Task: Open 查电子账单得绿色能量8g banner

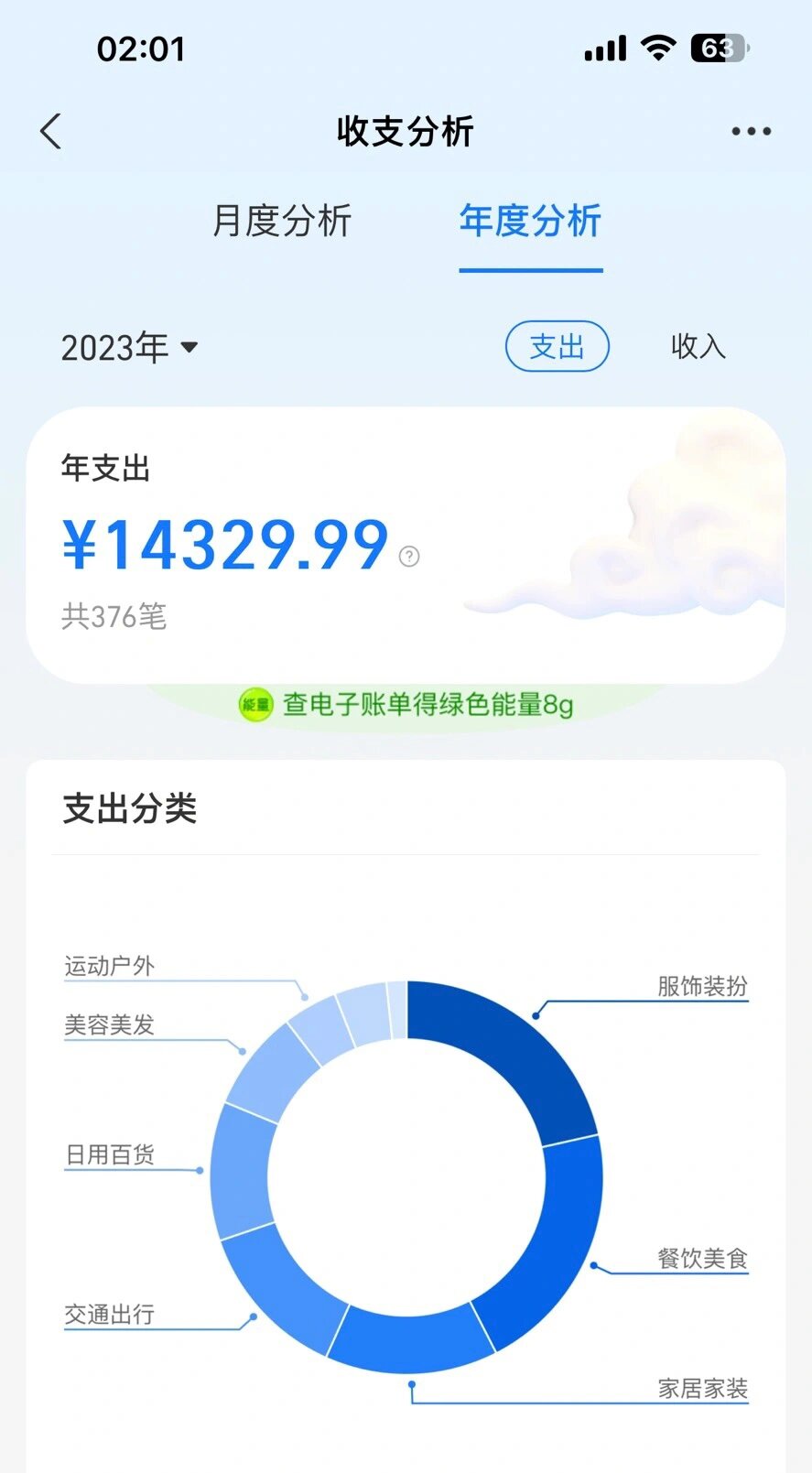Action: click(x=406, y=704)
